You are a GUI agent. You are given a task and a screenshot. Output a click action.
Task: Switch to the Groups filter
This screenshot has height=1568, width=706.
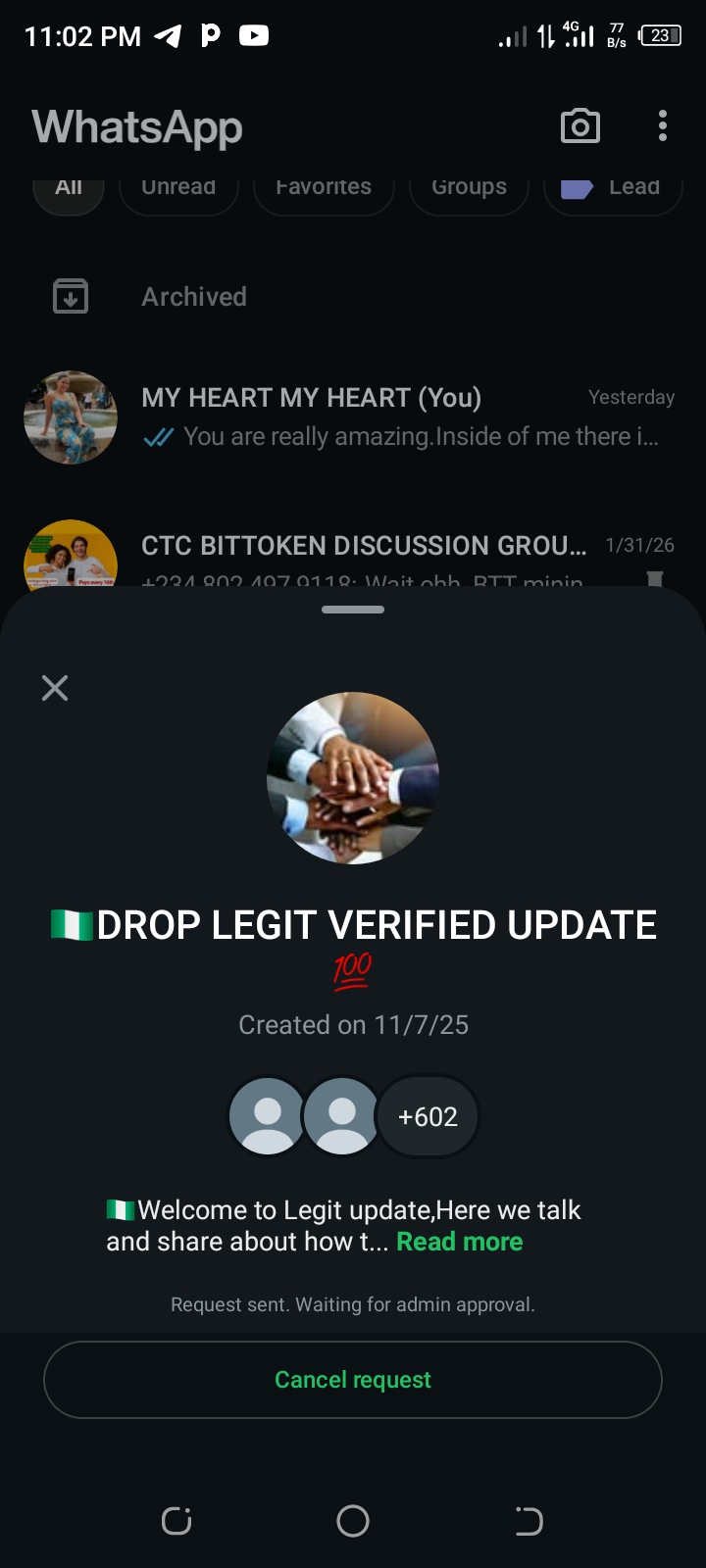469,188
